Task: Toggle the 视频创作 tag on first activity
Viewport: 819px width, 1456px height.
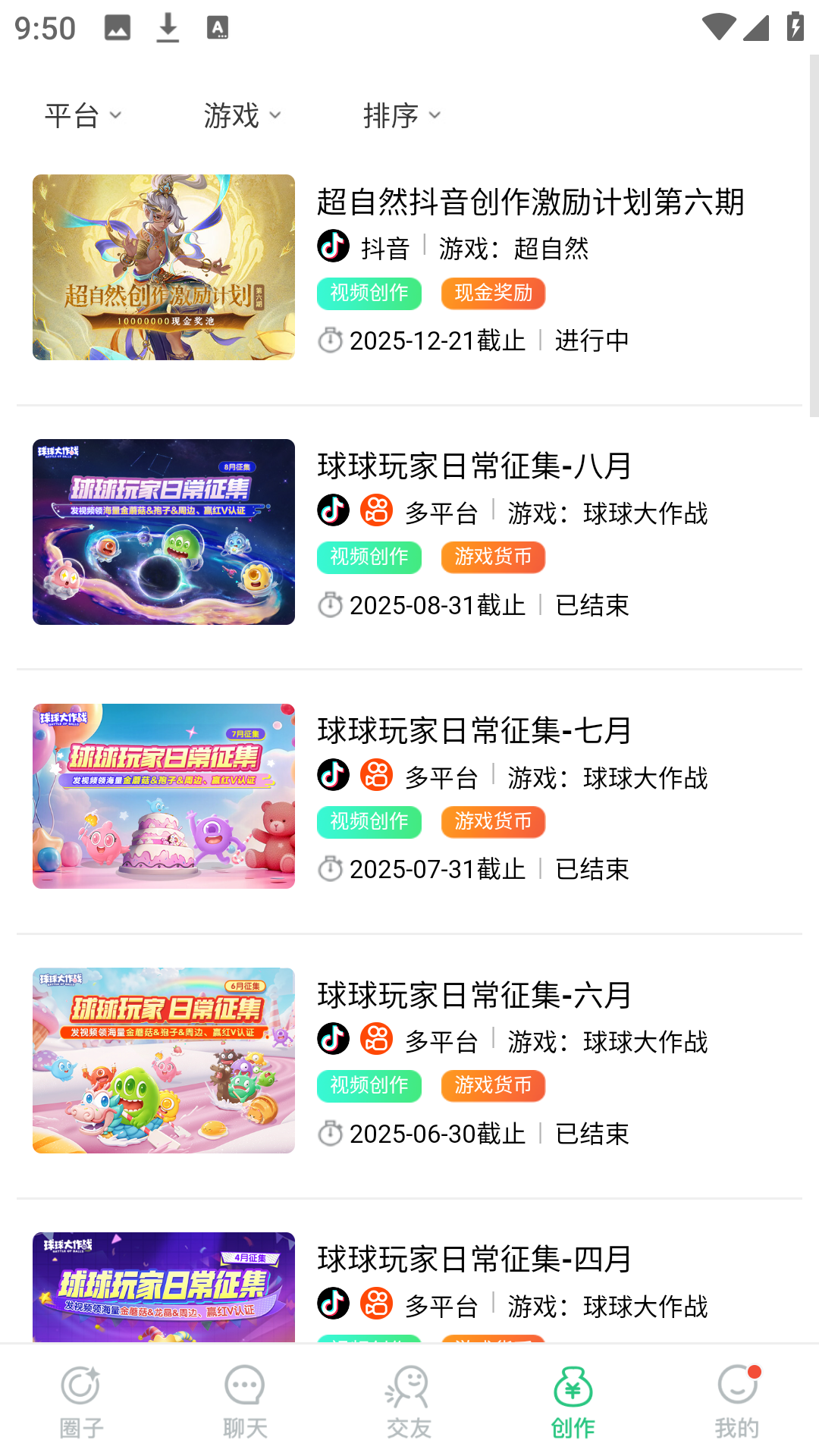Action: tap(369, 293)
